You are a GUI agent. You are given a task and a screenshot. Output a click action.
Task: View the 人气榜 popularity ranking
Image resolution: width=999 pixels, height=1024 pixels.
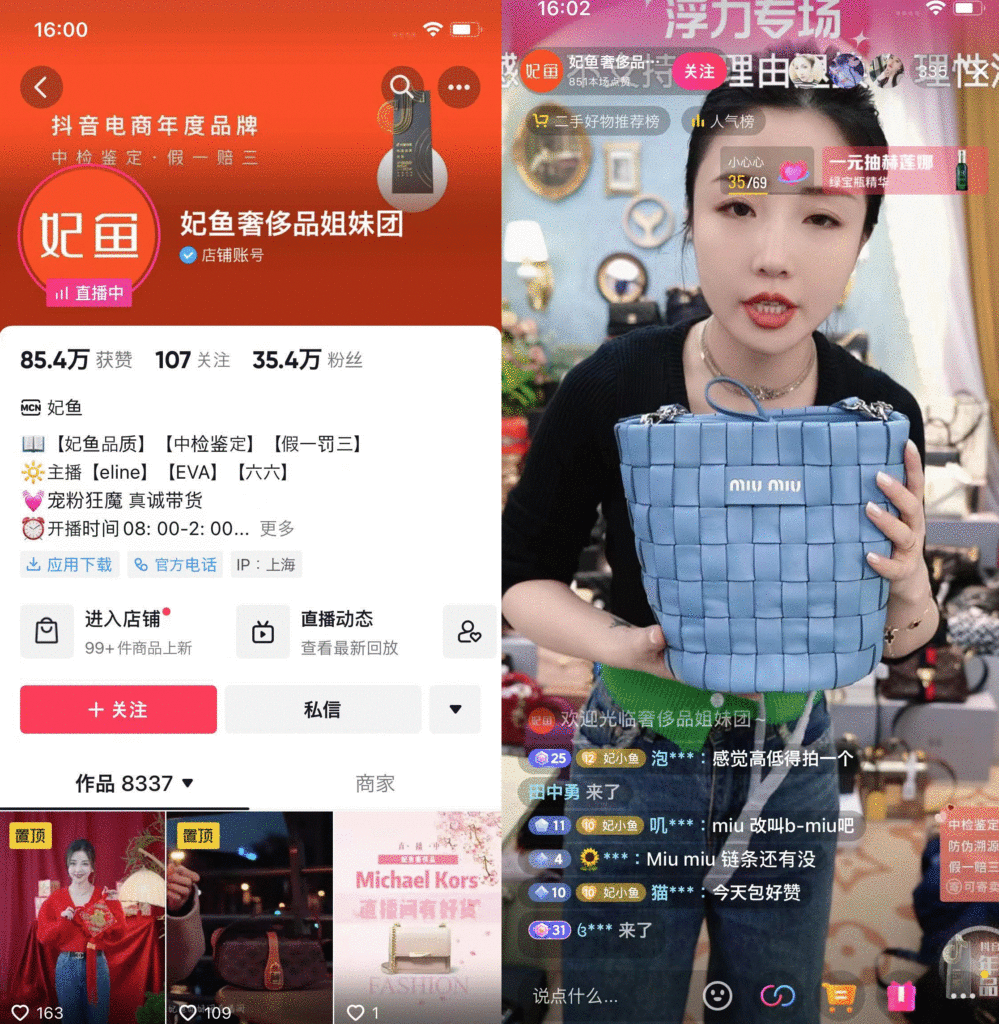[722, 122]
